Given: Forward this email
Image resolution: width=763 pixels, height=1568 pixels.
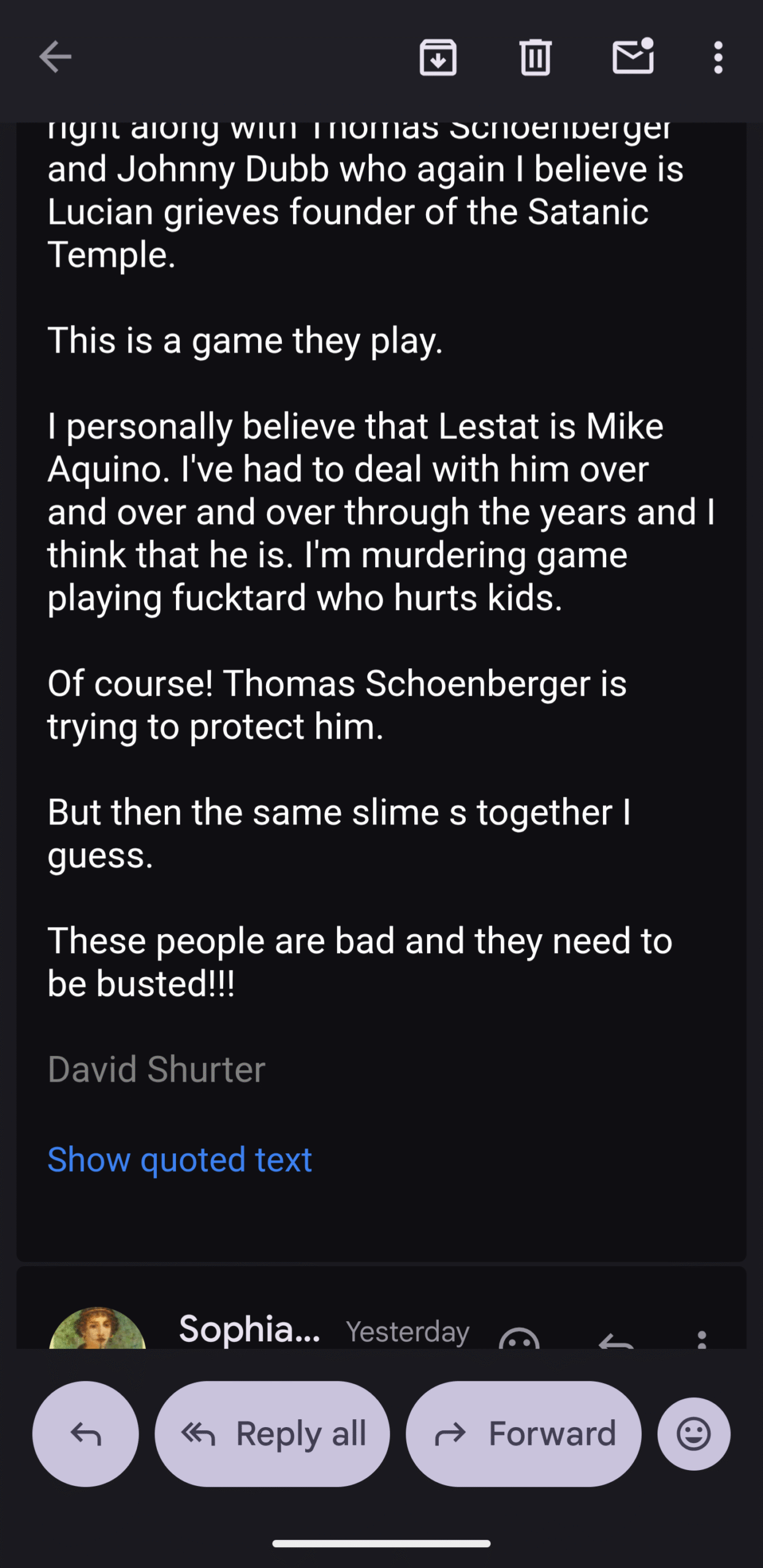Looking at the screenshot, I should tap(523, 1434).
